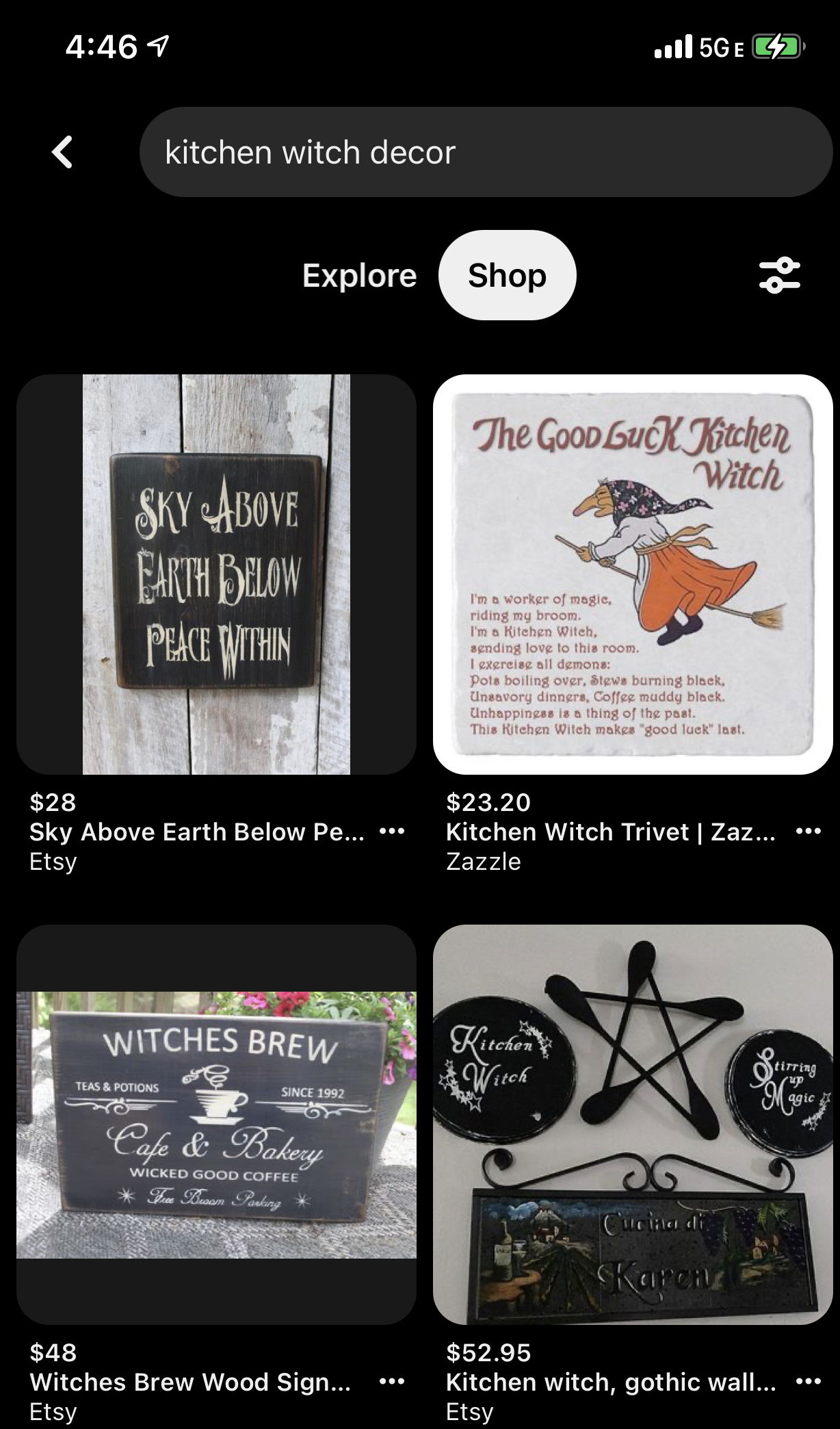Open the Sky Above Earth Below sign pin
The height and width of the screenshot is (1429, 840).
click(x=216, y=574)
